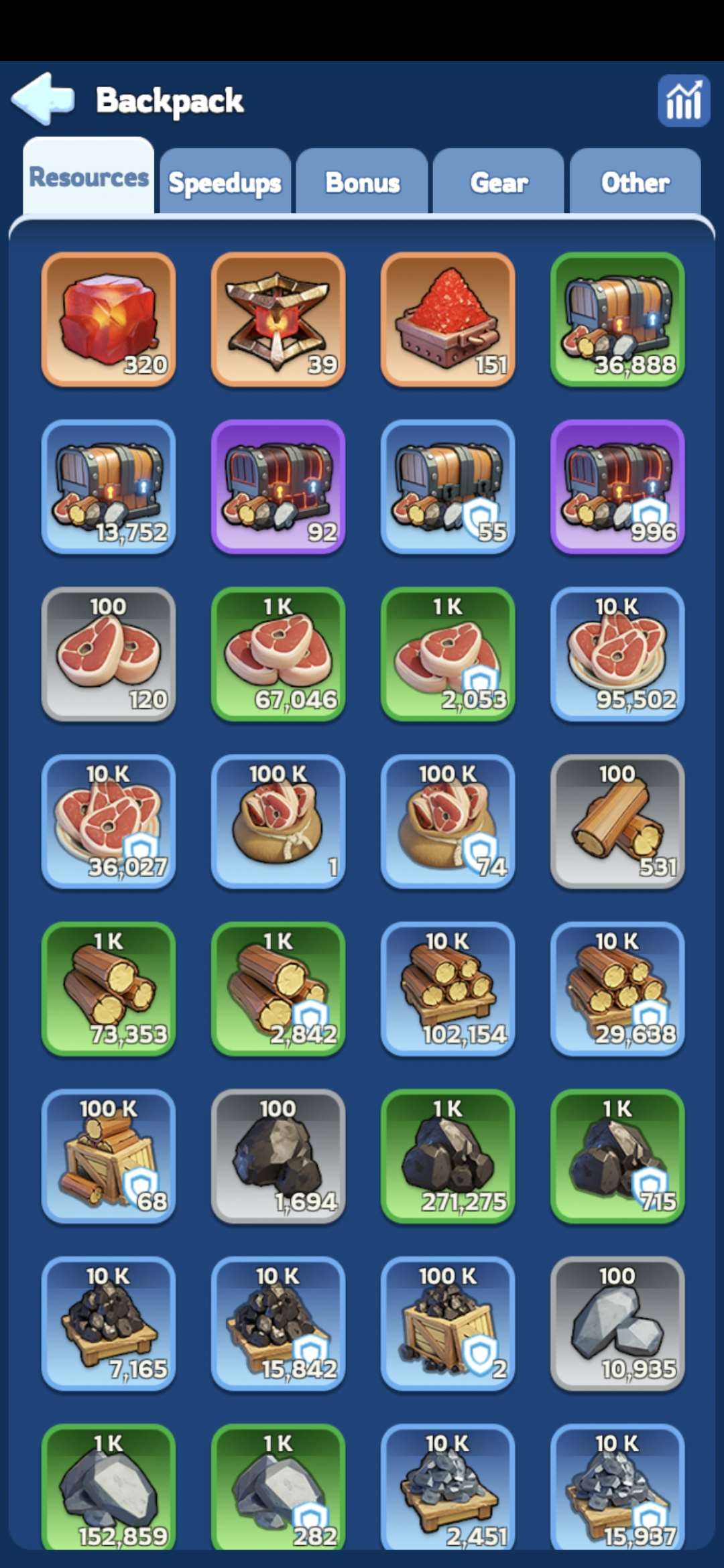
Task: Select the purple chest with 92
Action: coord(278,486)
